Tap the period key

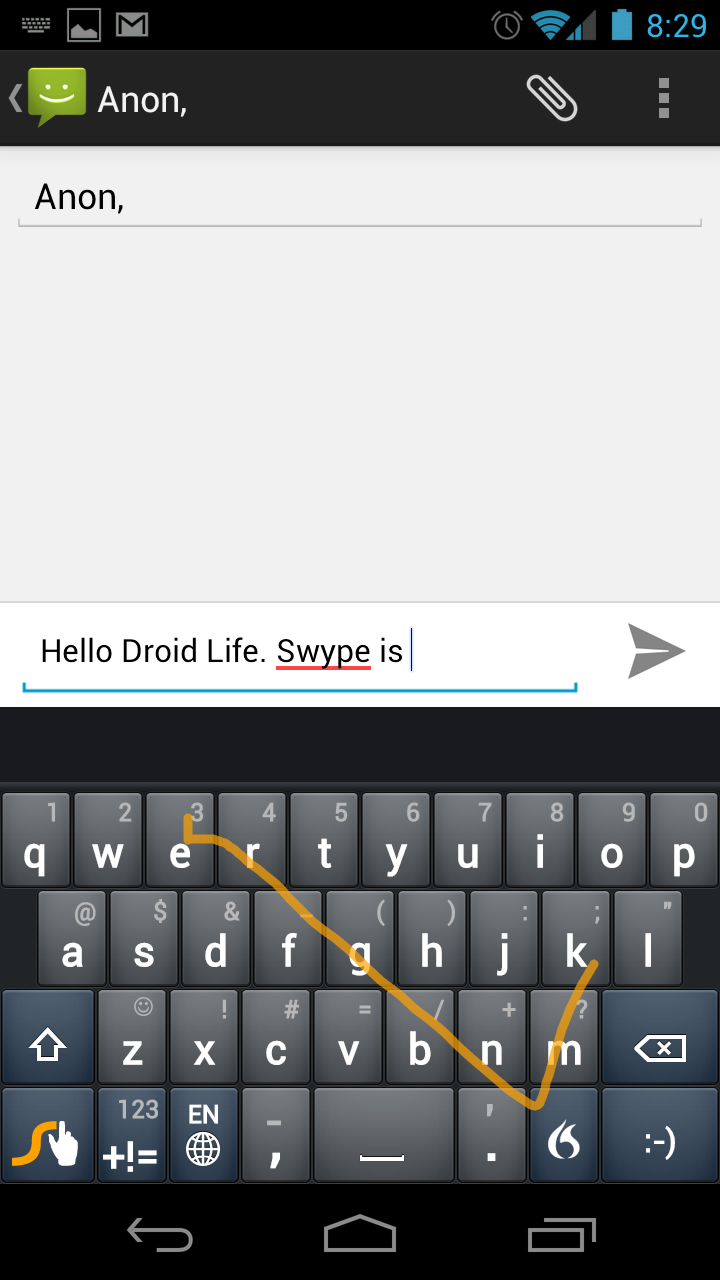click(x=492, y=1136)
